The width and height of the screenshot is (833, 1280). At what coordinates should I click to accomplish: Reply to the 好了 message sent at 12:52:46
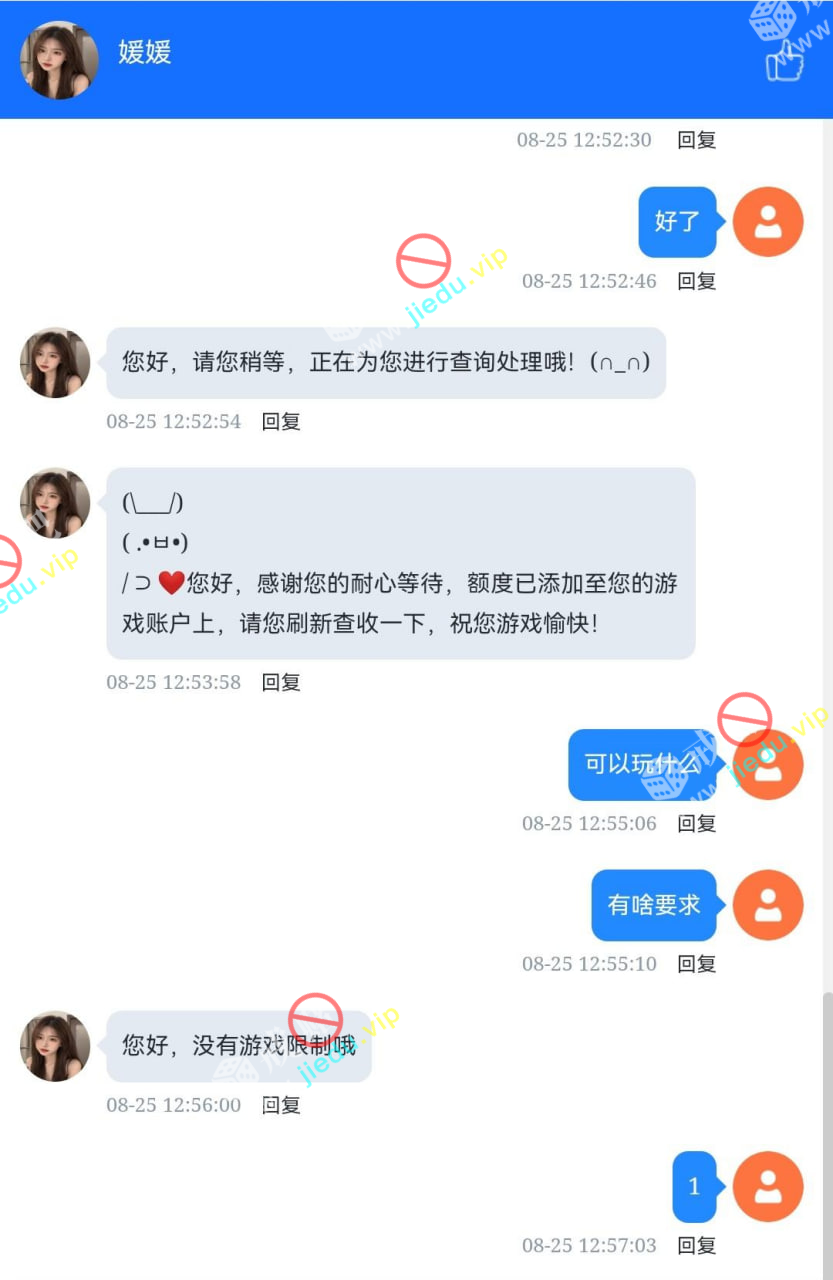(x=696, y=281)
